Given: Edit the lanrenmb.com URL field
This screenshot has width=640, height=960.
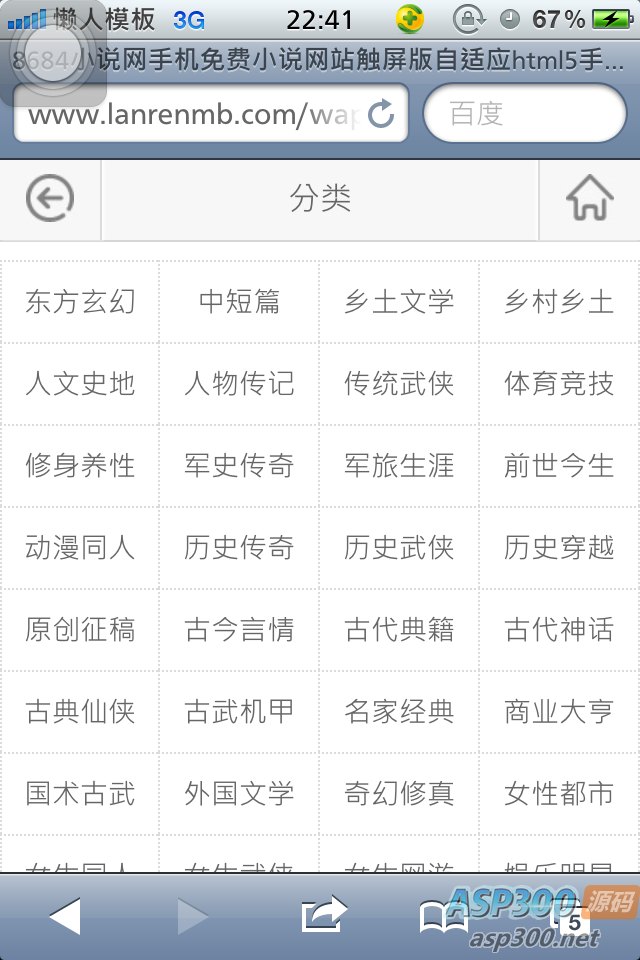Looking at the screenshot, I should tap(190, 114).
